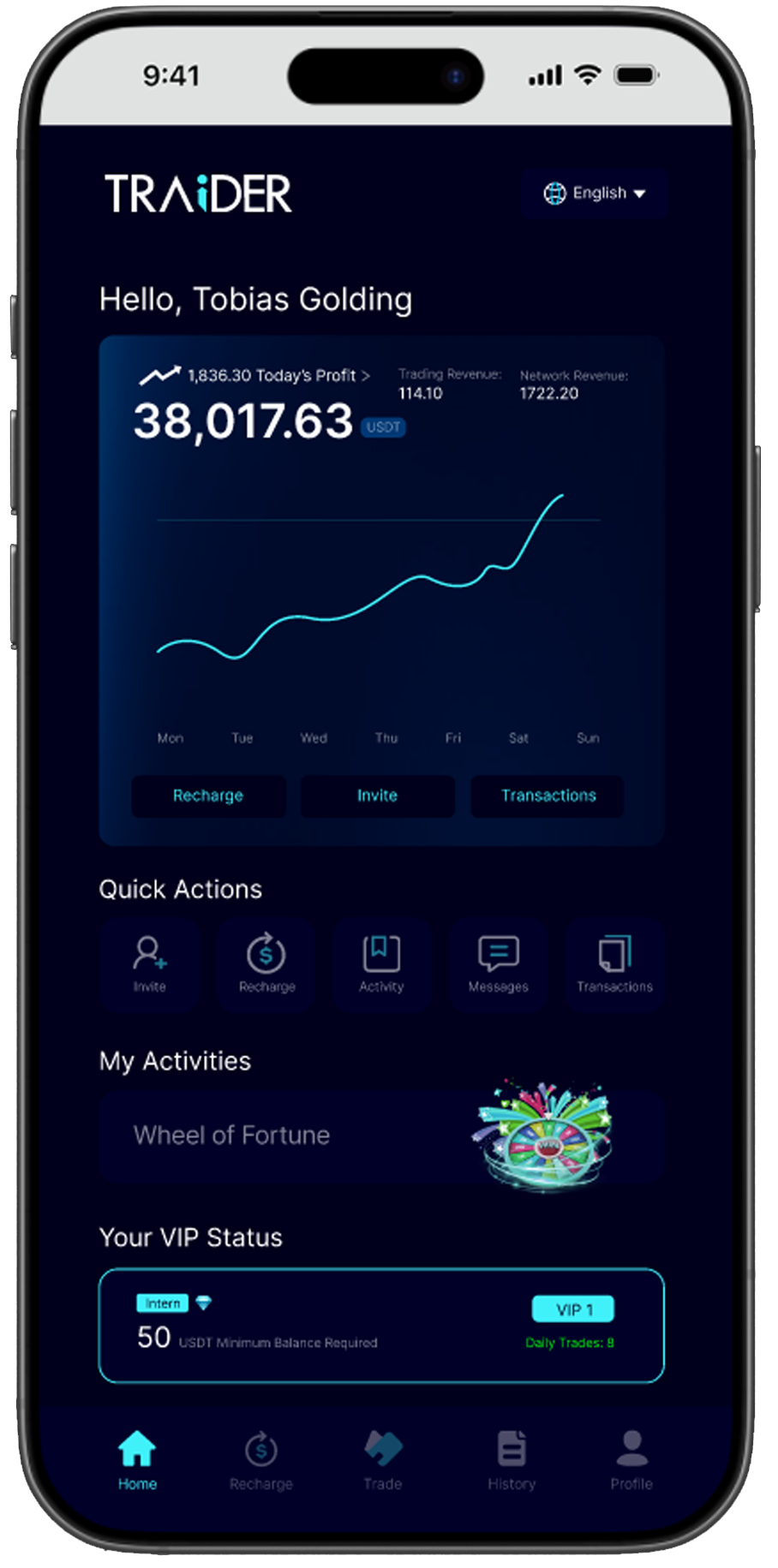Open the English language dropdown
Viewport: 778px width, 1568px height.
pyautogui.click(x=595, y=194)
